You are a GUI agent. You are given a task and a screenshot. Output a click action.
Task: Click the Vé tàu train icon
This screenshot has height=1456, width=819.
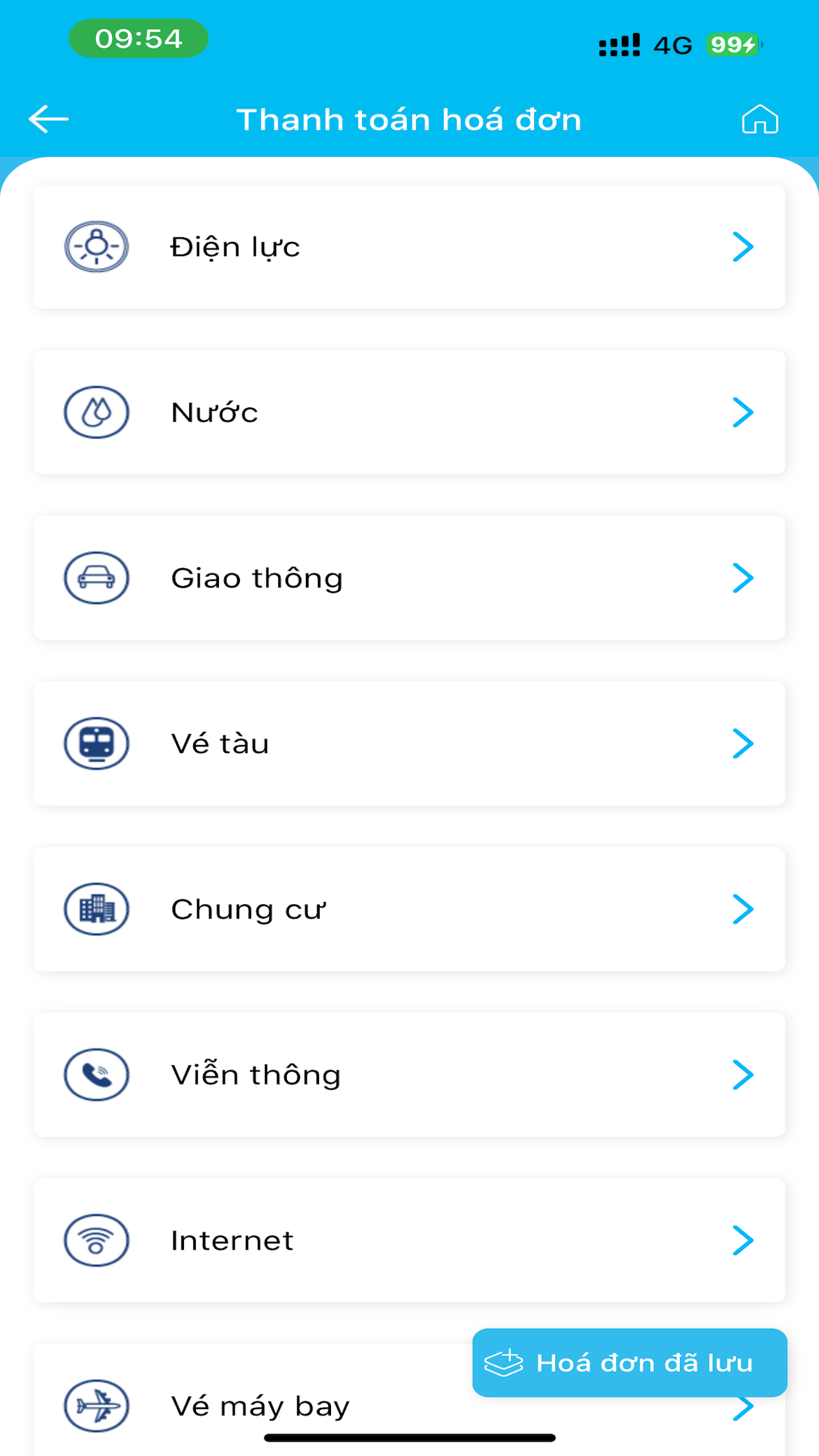[x=96, y=743]
